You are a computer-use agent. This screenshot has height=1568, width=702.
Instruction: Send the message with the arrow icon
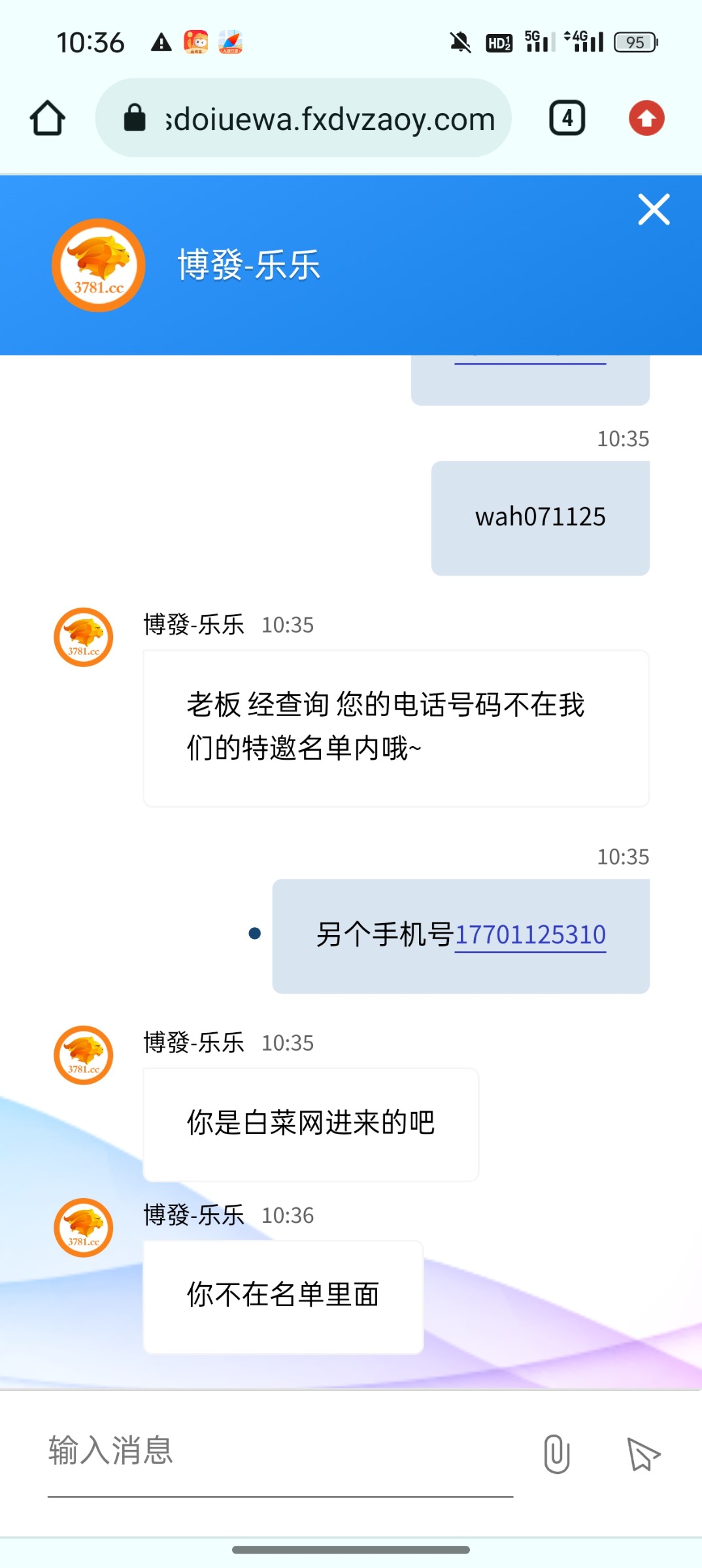point(643,1454)
